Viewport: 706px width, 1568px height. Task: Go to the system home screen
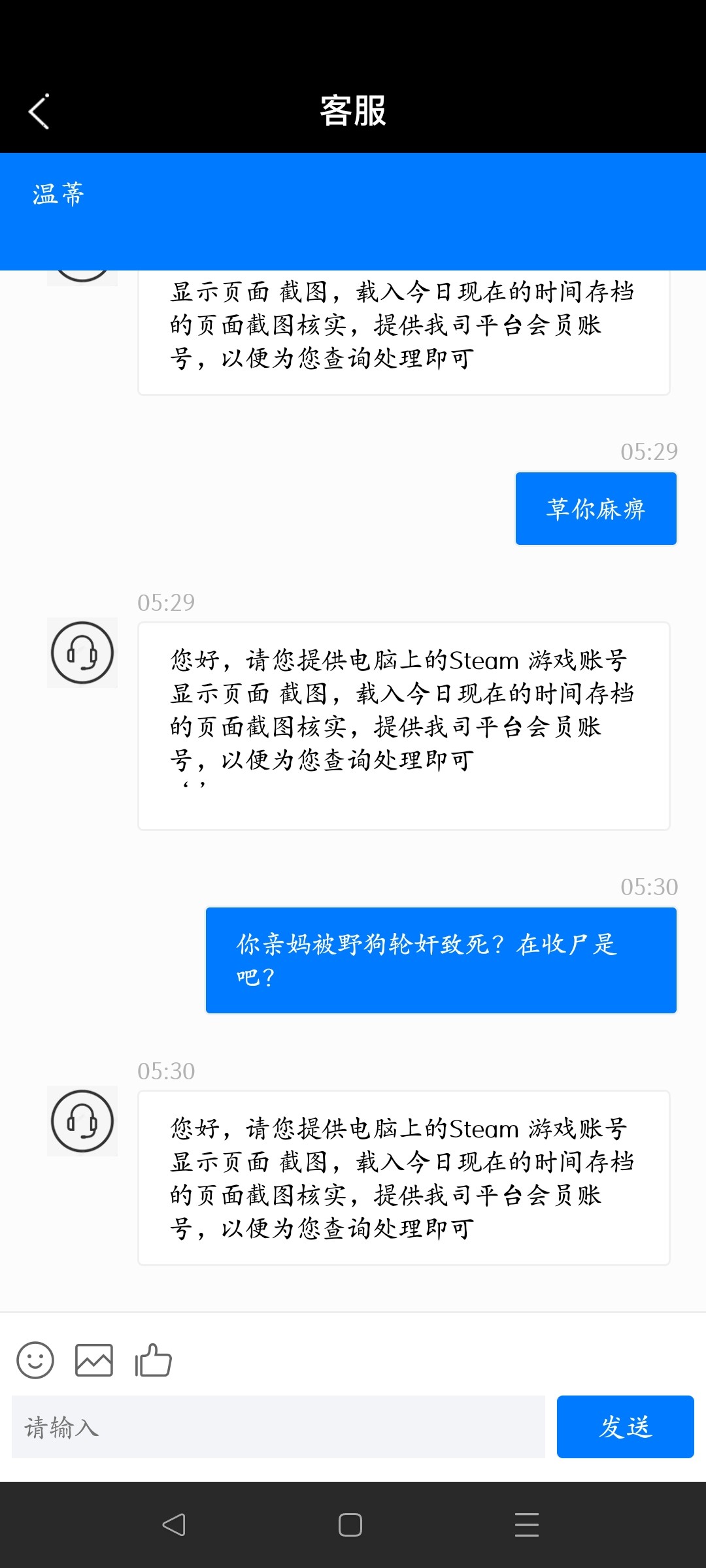click(x=350, y=1525)
